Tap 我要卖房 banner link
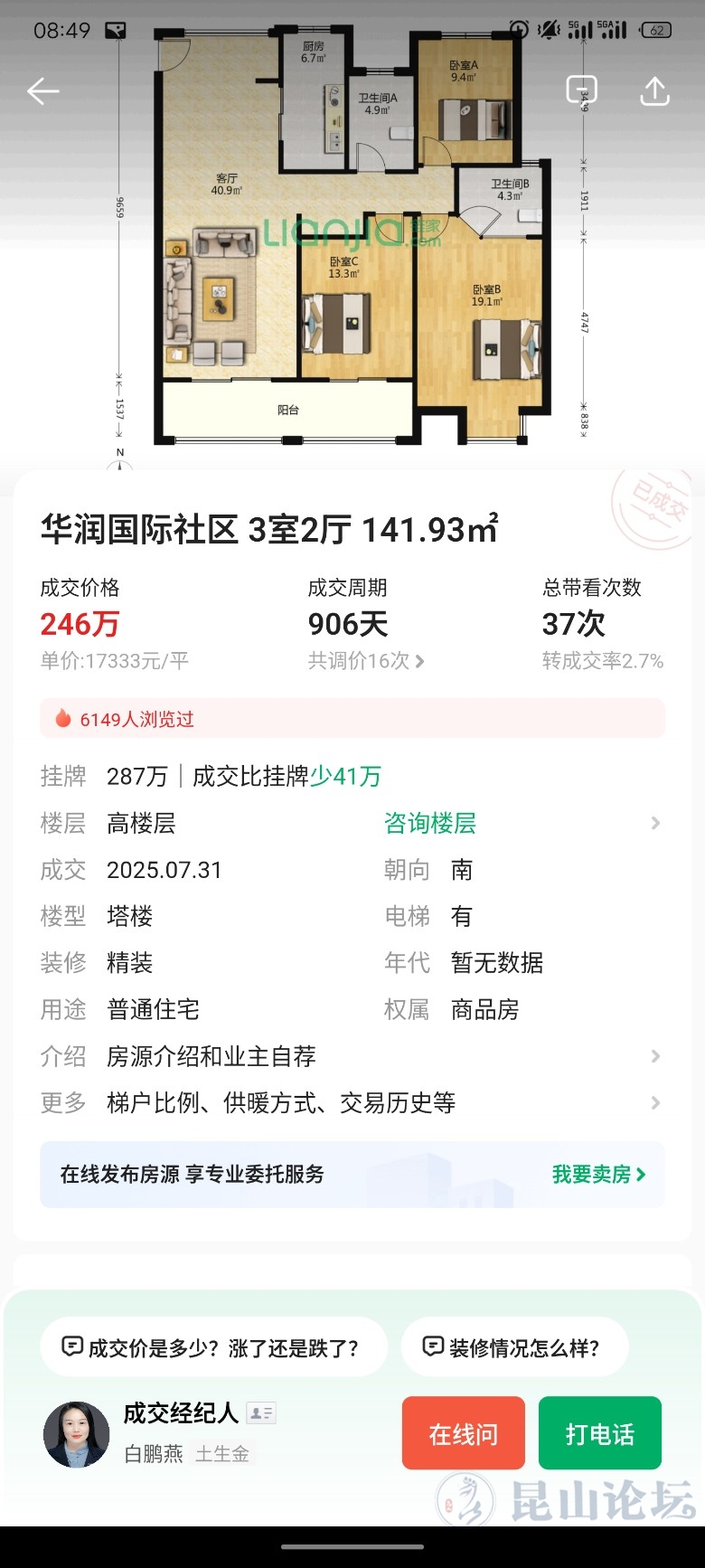Image resolution: width=705 pixels, height=1568 pixels. pos(598,1174)
